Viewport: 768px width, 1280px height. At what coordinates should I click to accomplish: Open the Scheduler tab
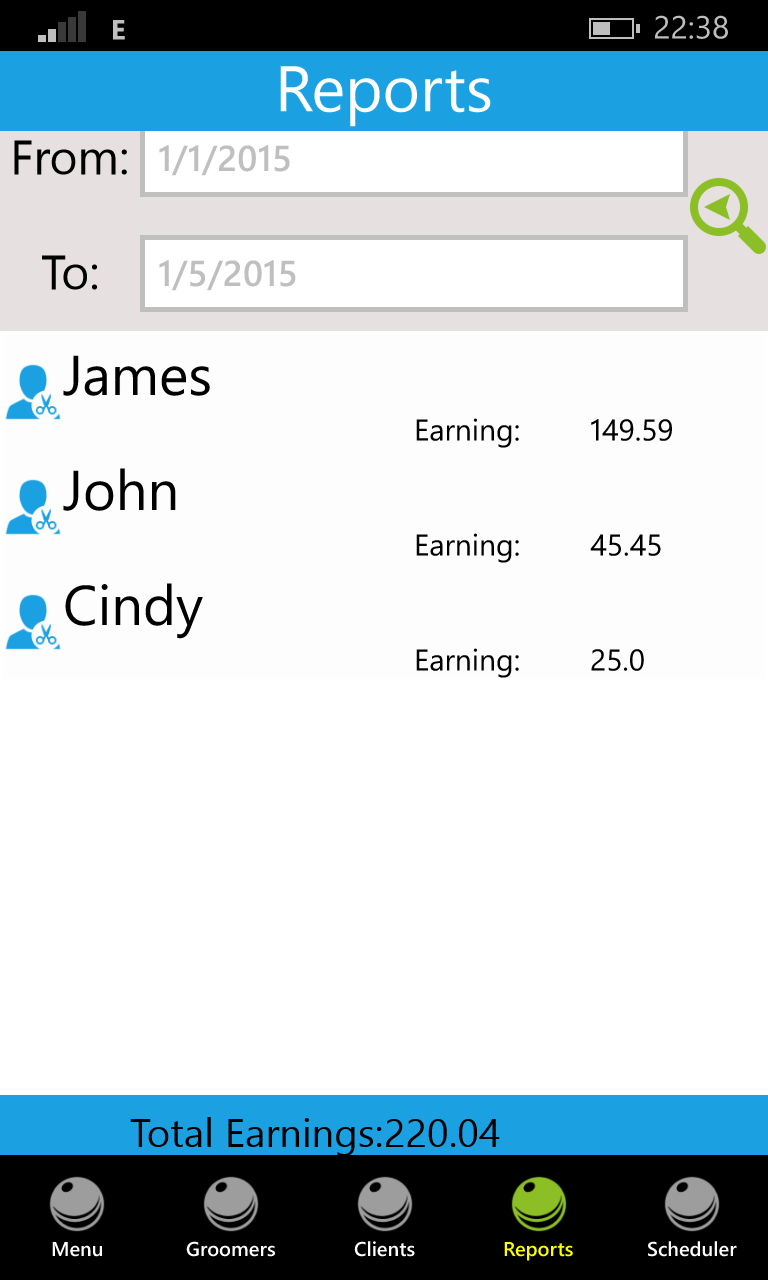[692, 1217]
